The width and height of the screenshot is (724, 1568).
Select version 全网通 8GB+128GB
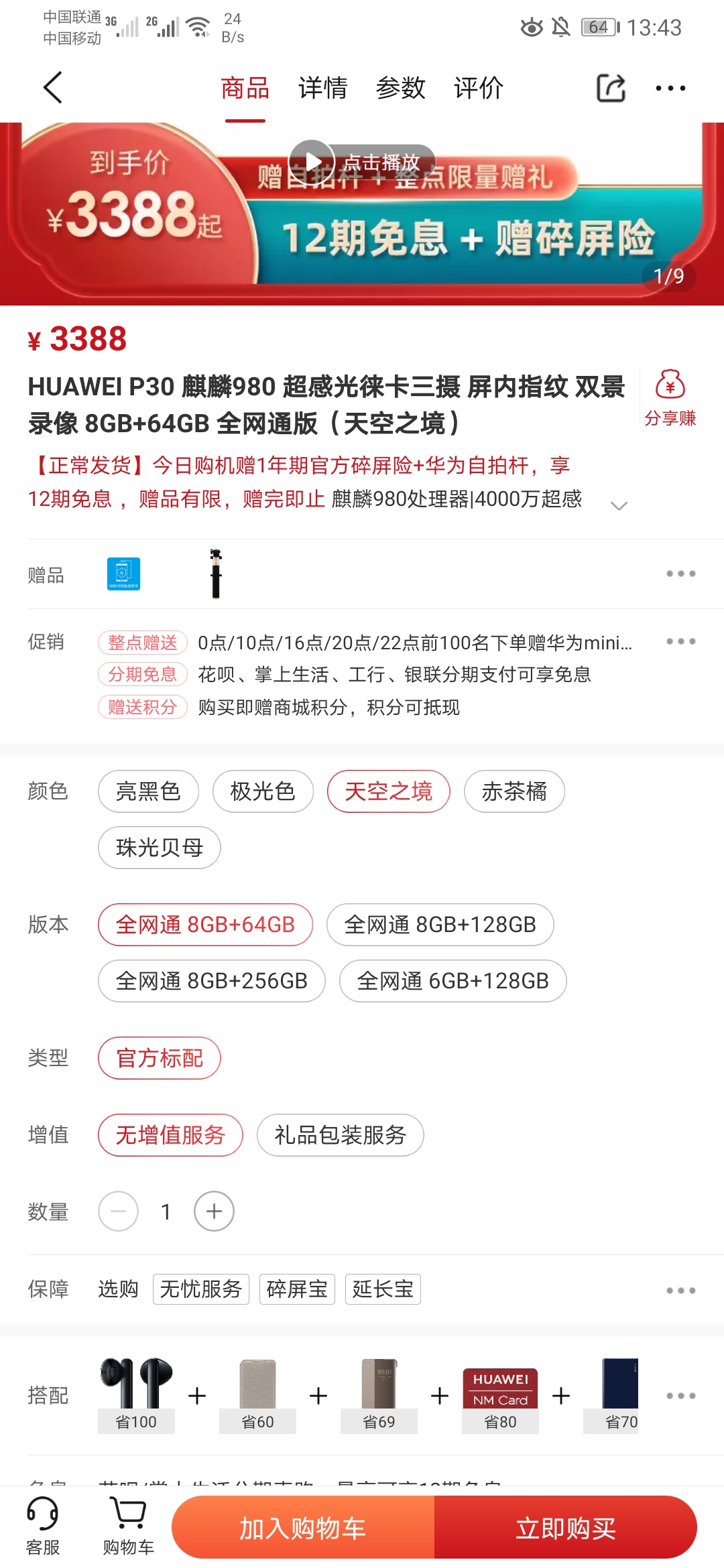pos(440,925)
